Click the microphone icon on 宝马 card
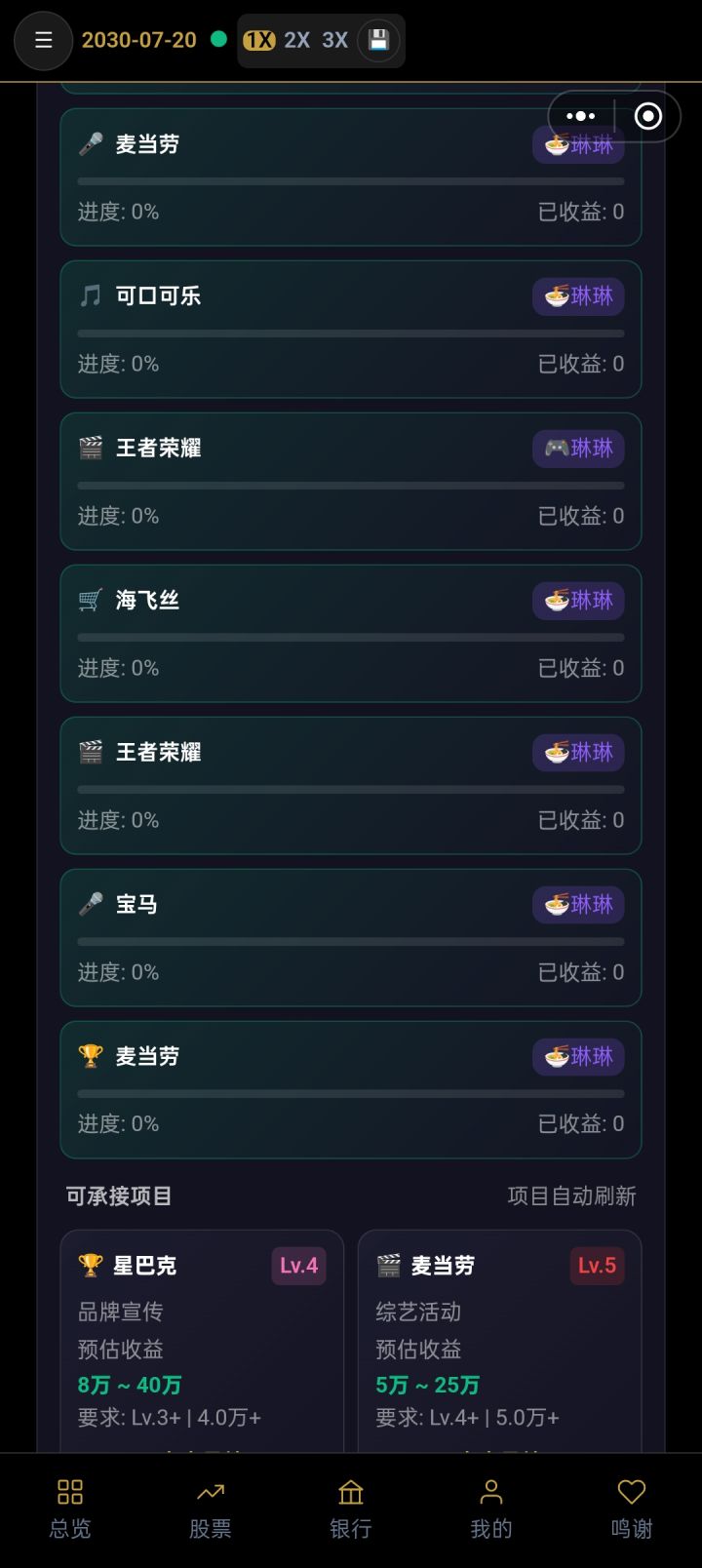This screenshot has width=702, height=1568. 92,904
